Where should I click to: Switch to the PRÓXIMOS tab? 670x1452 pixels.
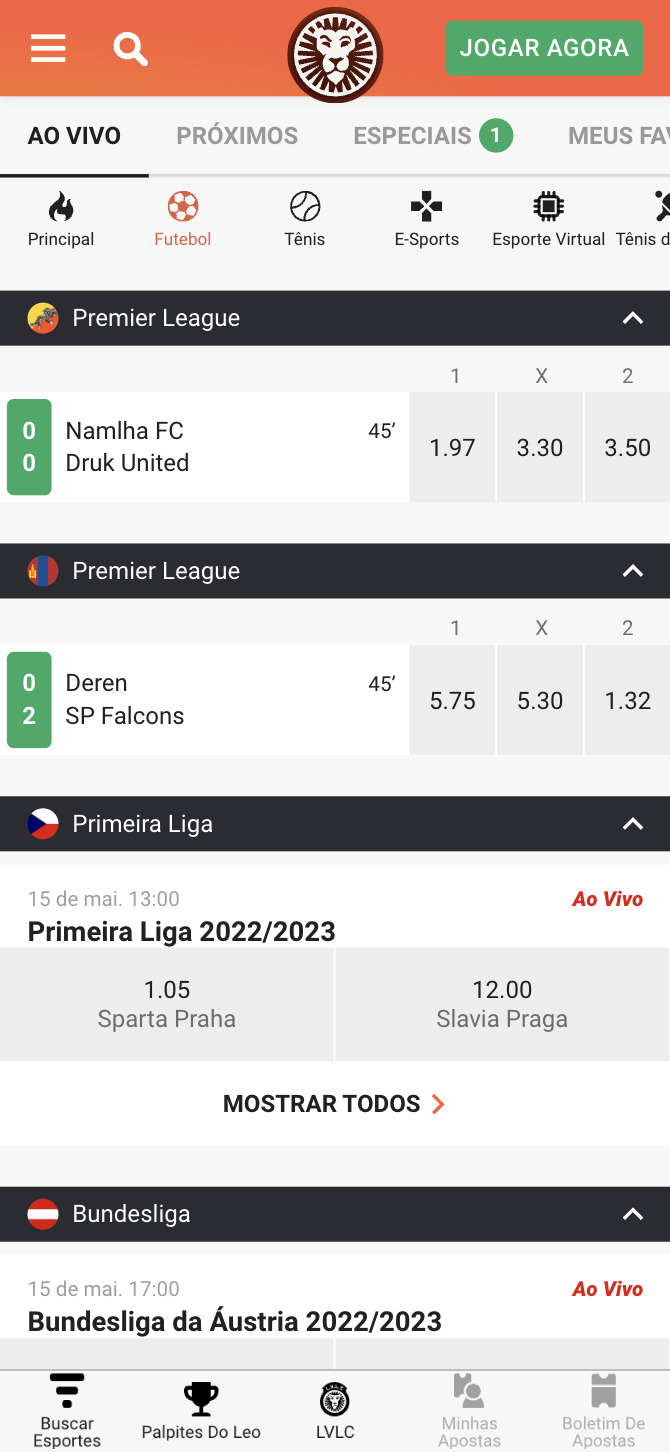pyautogui.click(x=237, y=136)
